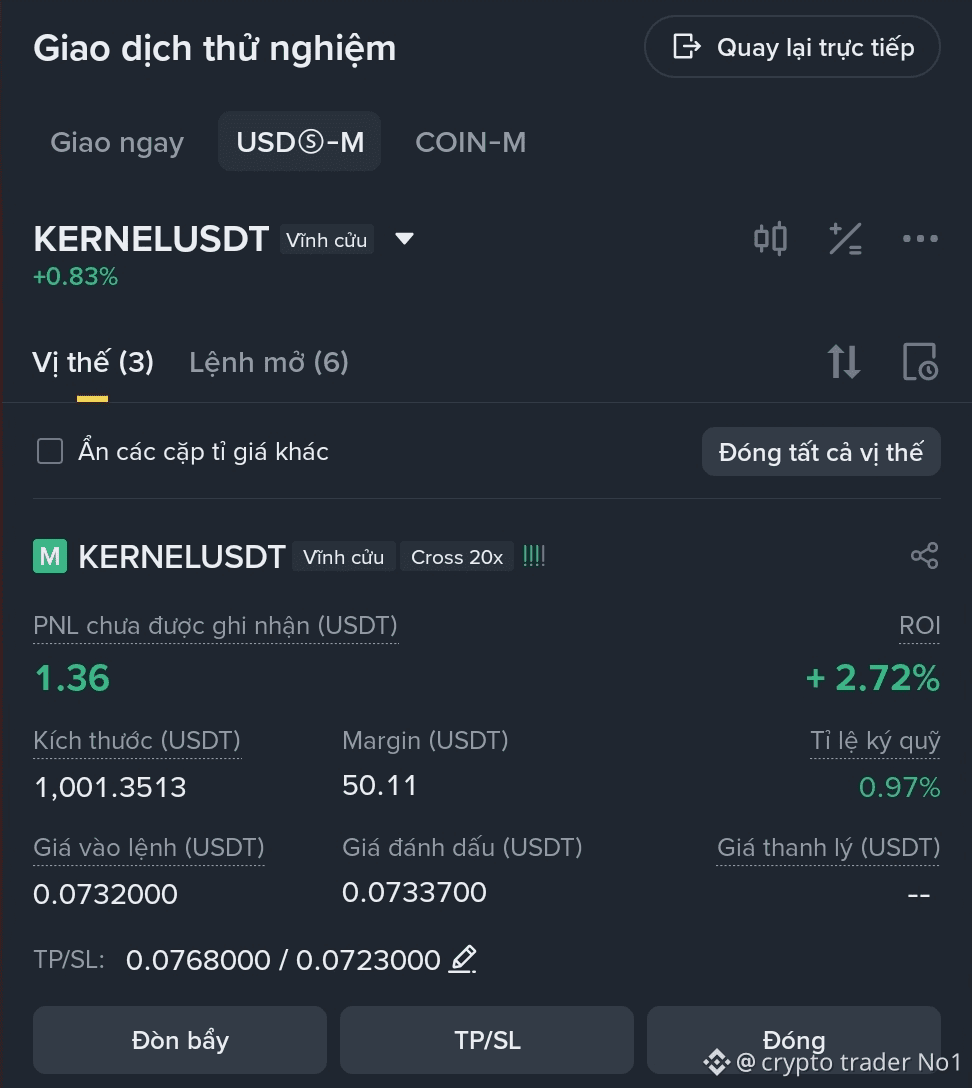Close the position with Đóng
The height and width of the screenshot is (1088, 972).
click(793, 1038)
